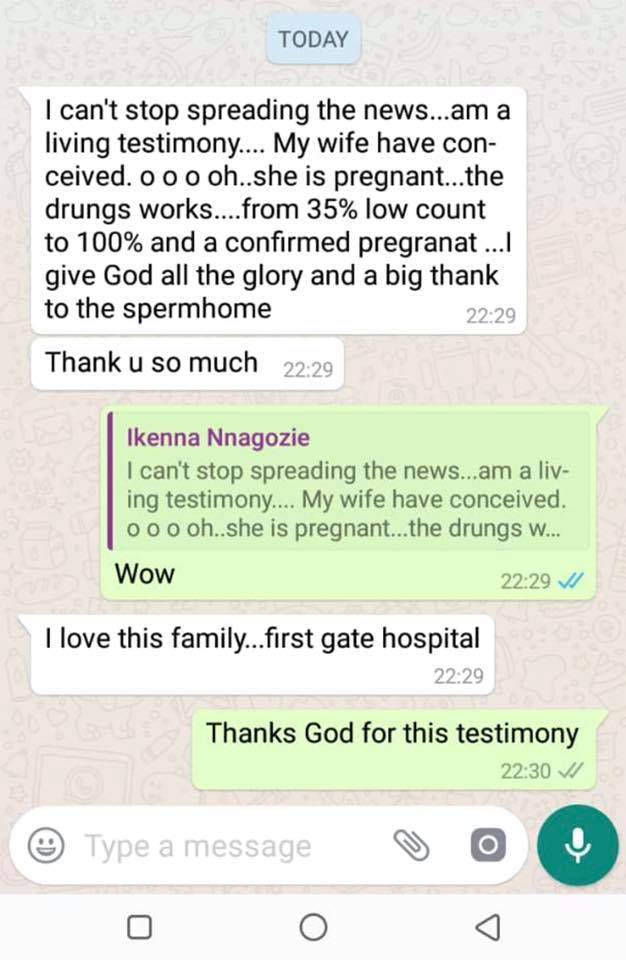
Task: Open the camera from the message bar
Action: pos(486,848)
